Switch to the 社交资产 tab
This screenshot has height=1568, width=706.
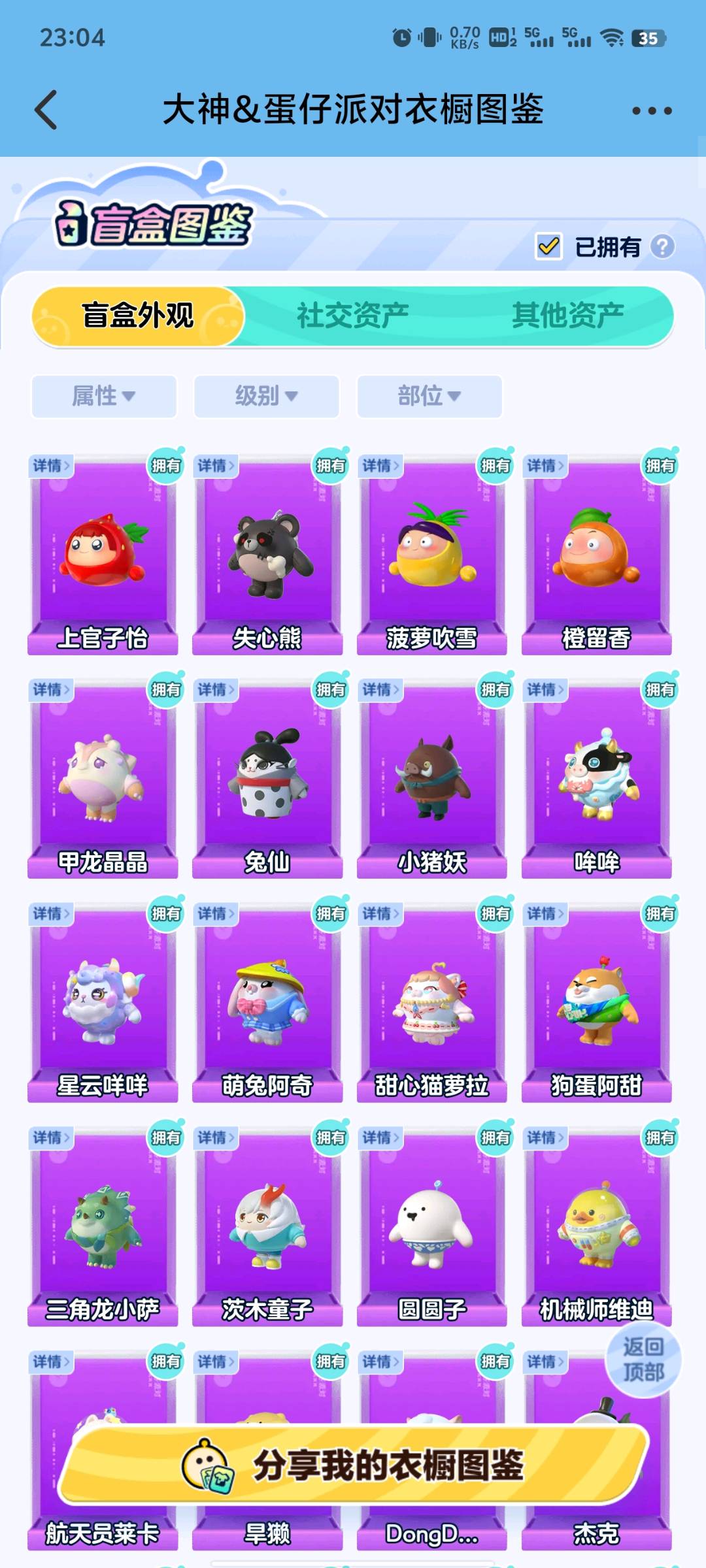click(x=353, y=316)
